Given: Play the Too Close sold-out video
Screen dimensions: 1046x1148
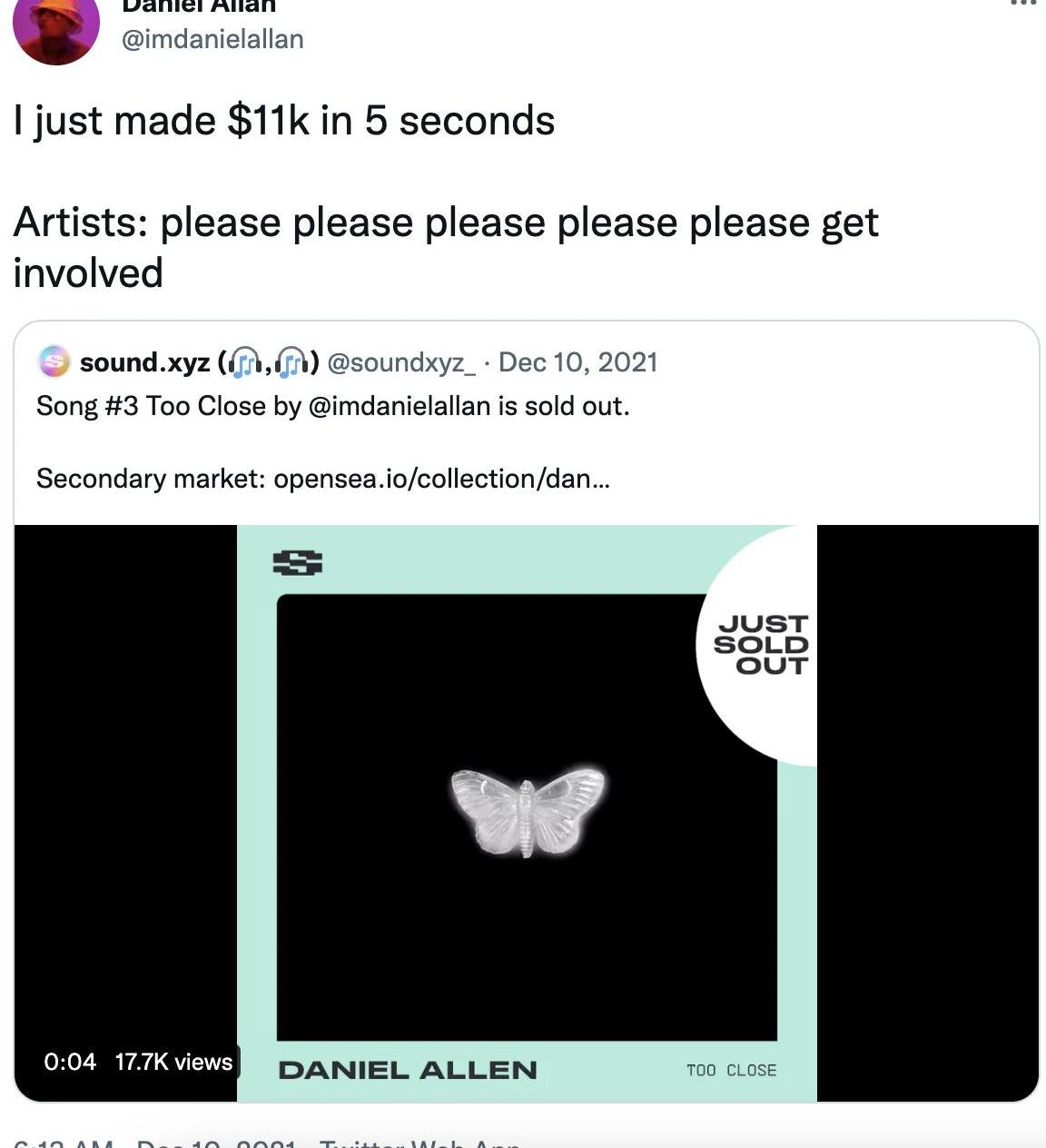Looking at the screenshot, I should tap(527, 813).
